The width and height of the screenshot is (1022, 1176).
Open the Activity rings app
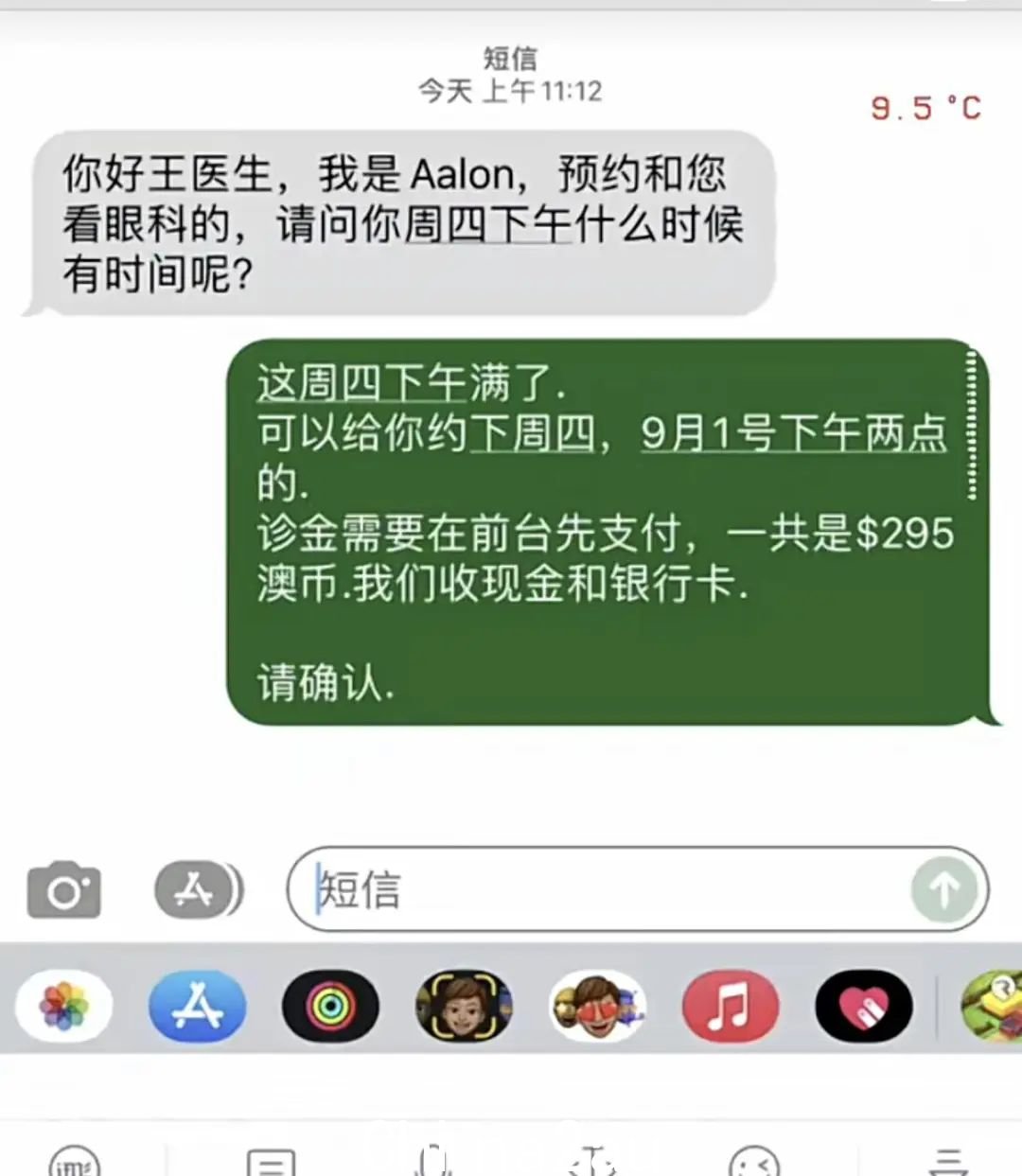[330, 1006]
